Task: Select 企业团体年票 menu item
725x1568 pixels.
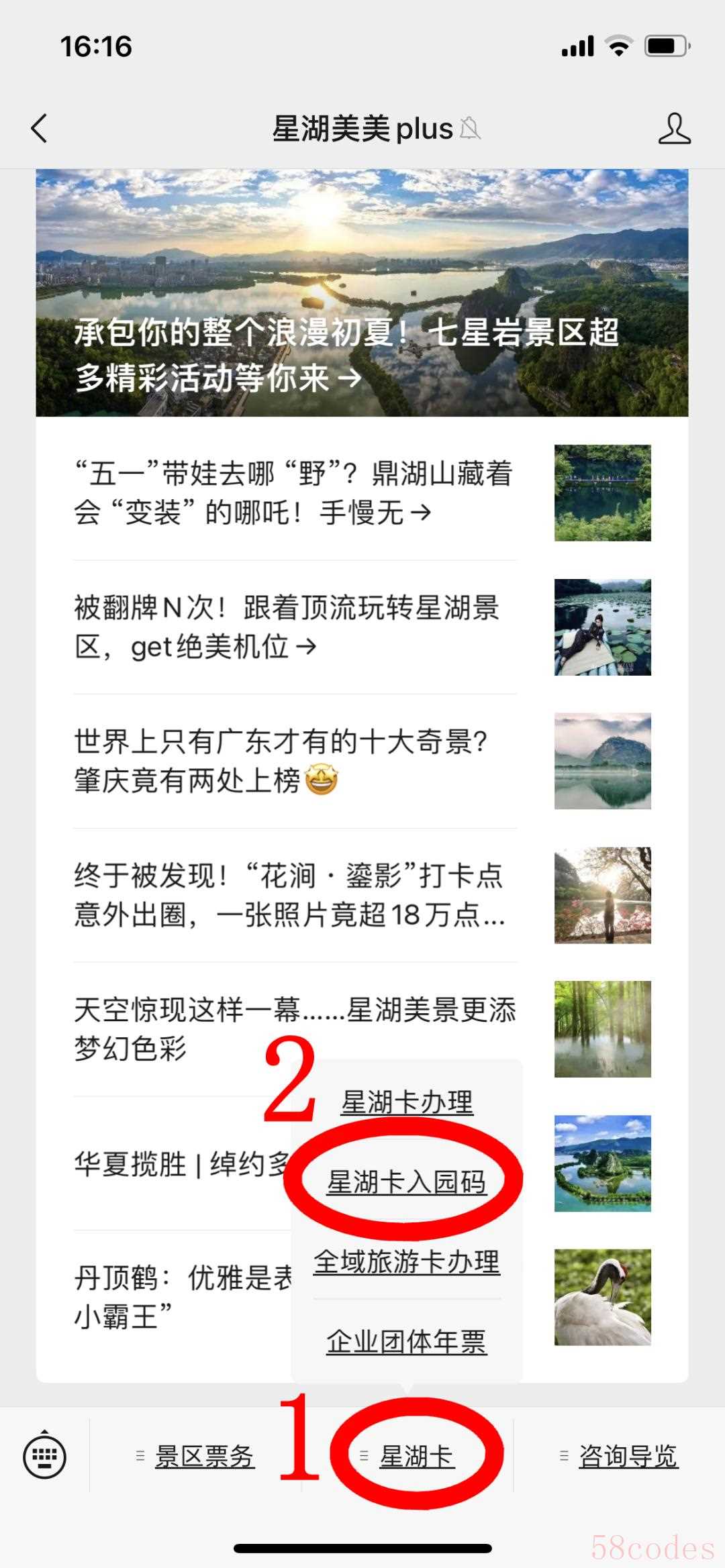Action: pyautogui.click(x=407, y=1341)
